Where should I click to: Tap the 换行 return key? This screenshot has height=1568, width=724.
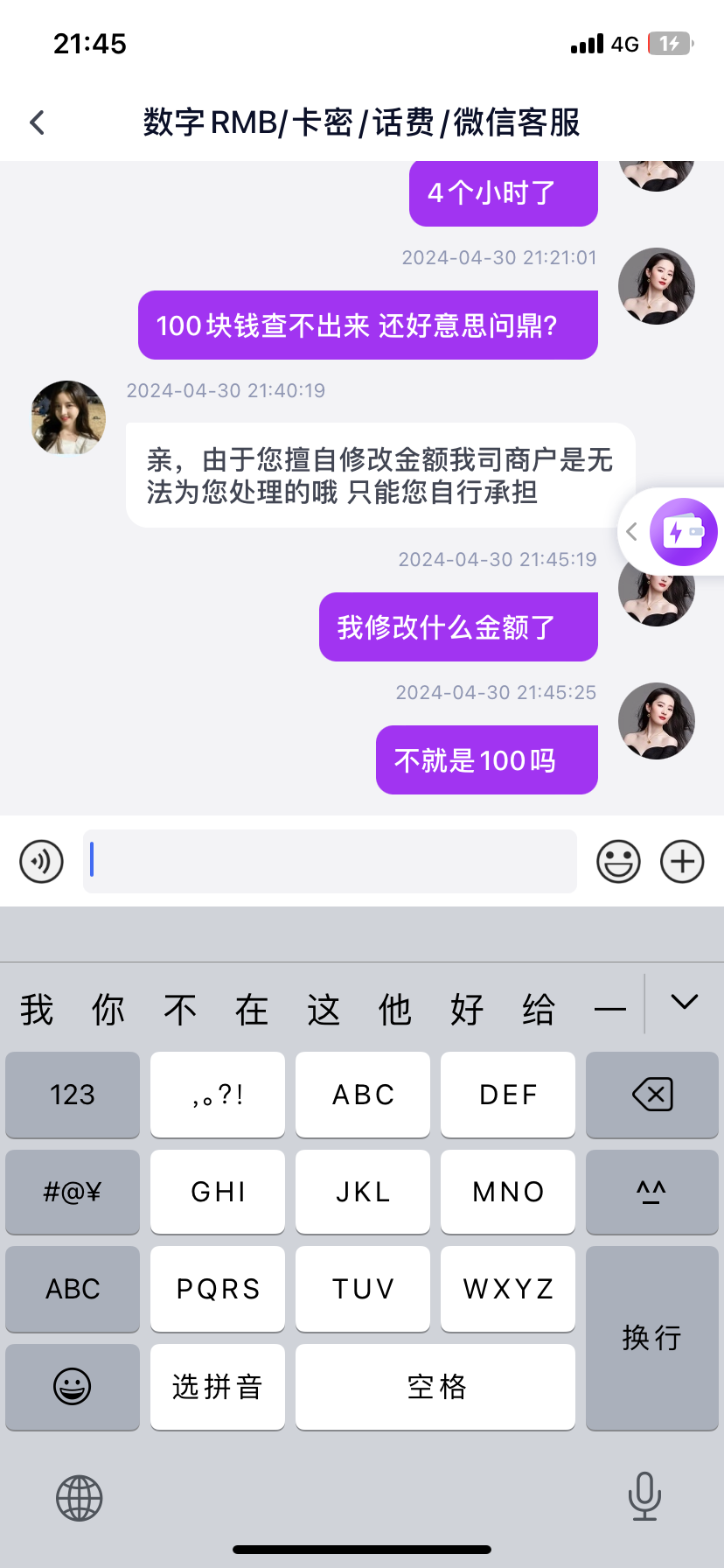(651, 1337)
